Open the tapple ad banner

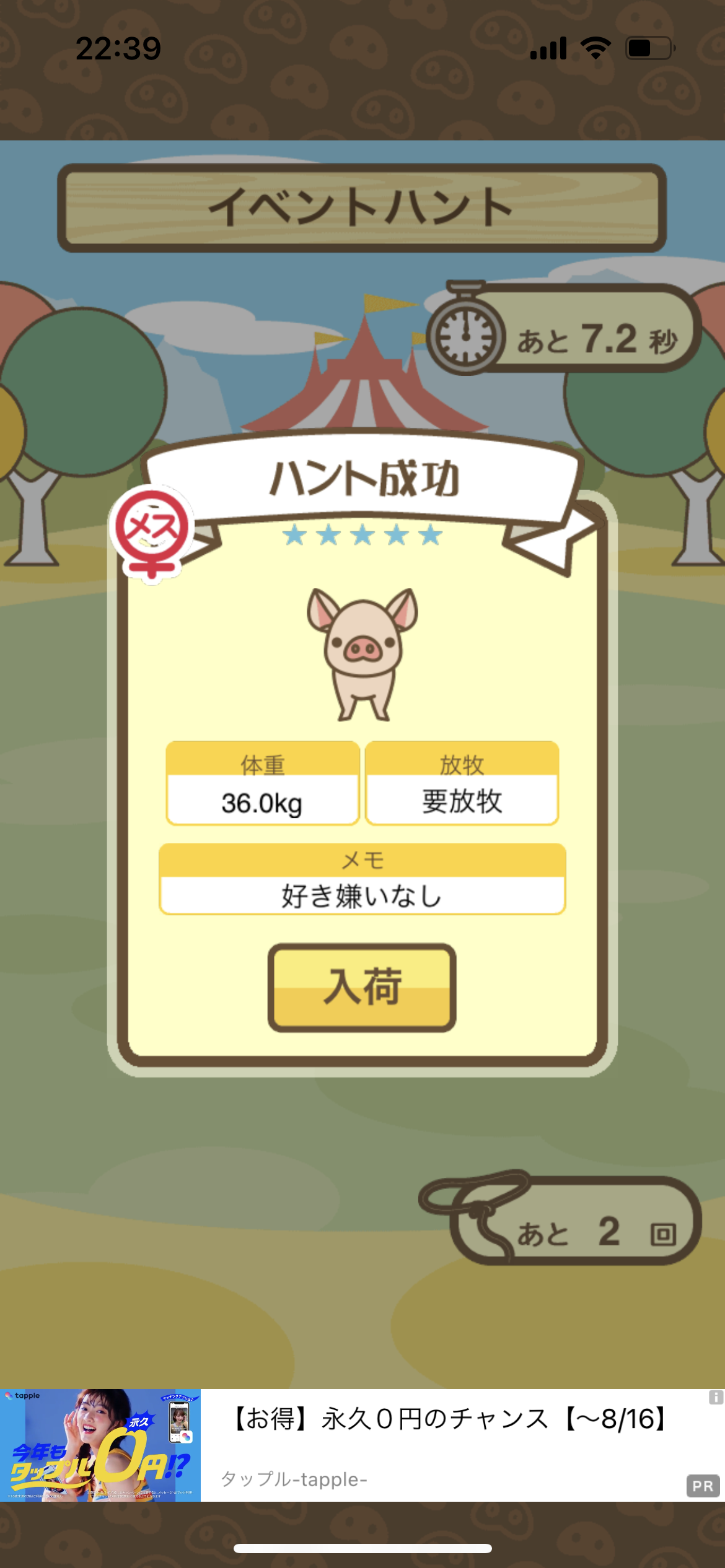coord(362,1445)
